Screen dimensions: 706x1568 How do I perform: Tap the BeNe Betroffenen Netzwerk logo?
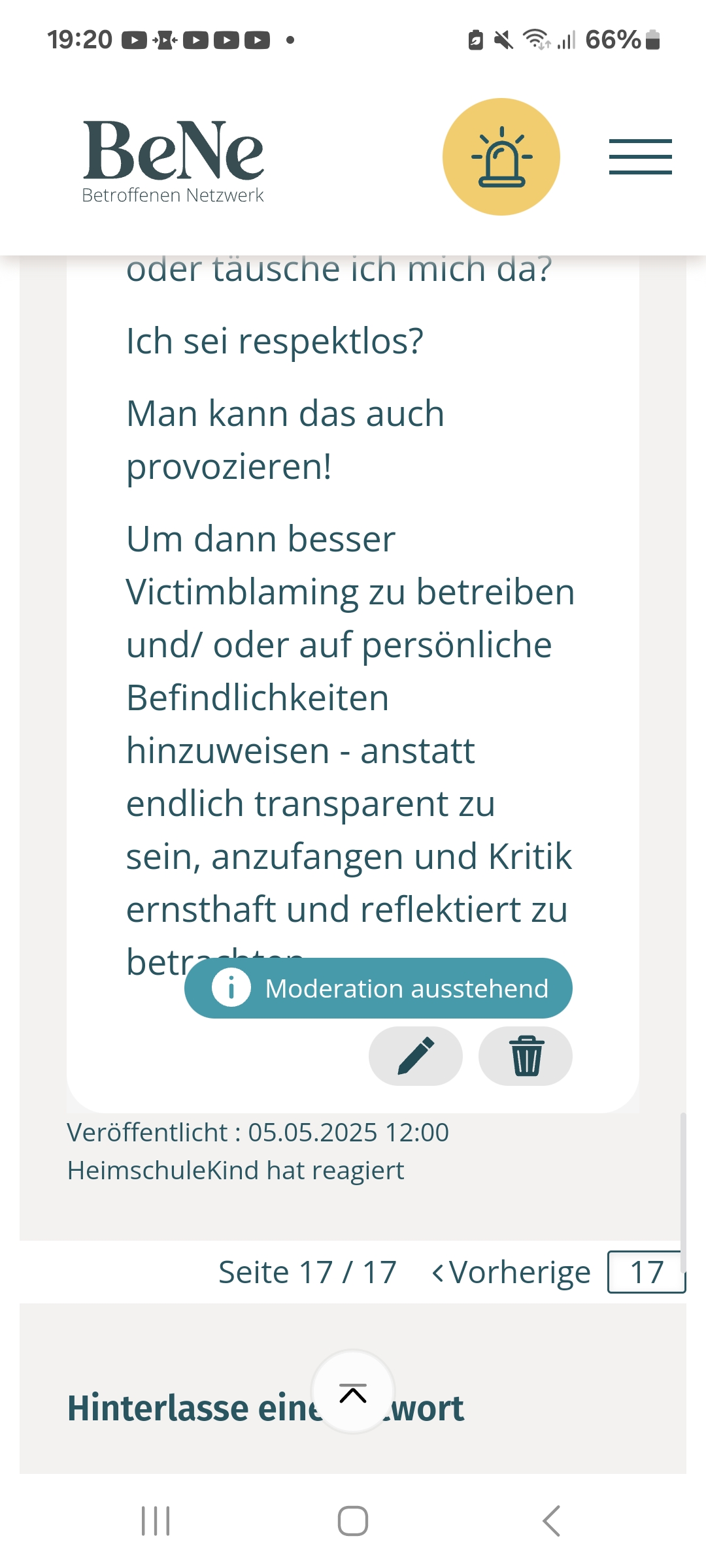[173, 161]
